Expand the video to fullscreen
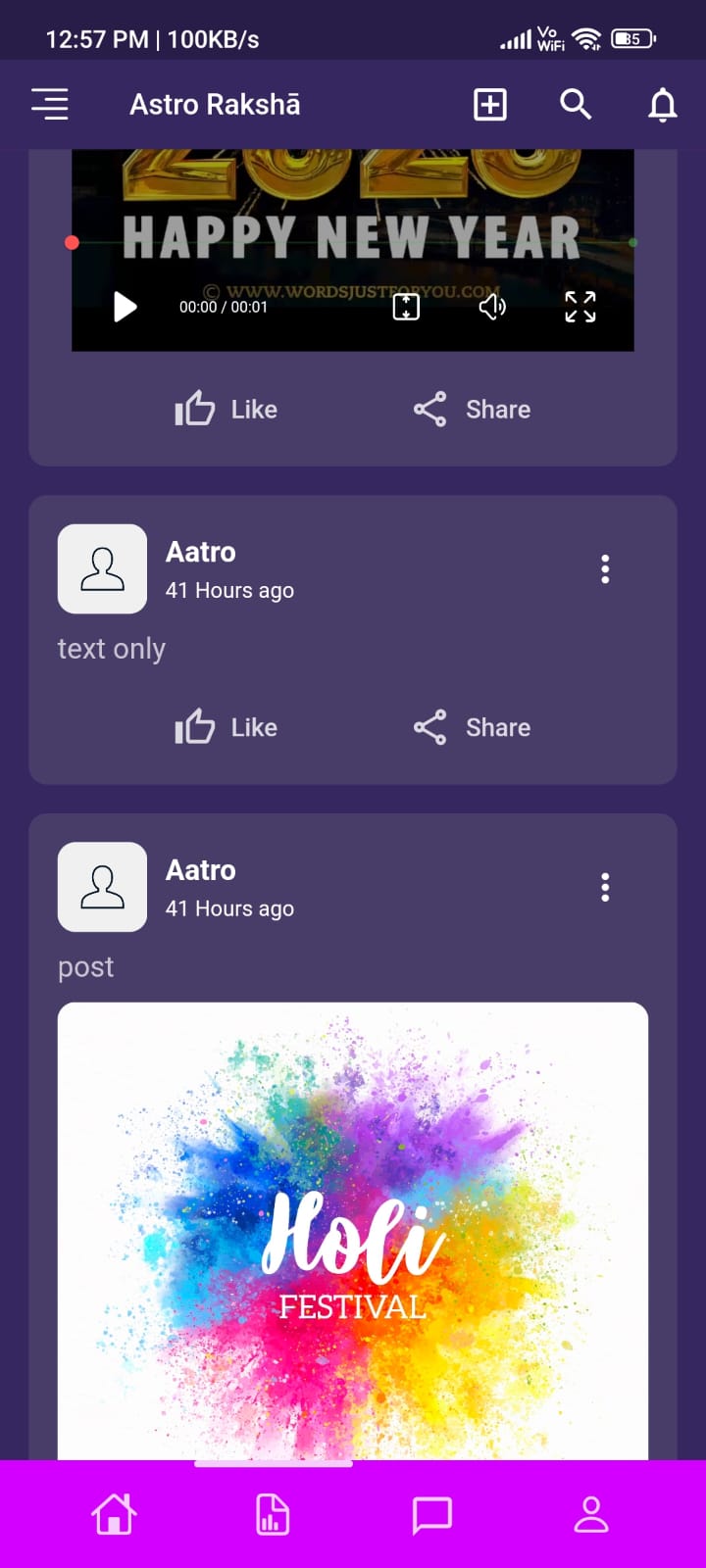This screenshot has width=706, height=1568. [580, 307]
